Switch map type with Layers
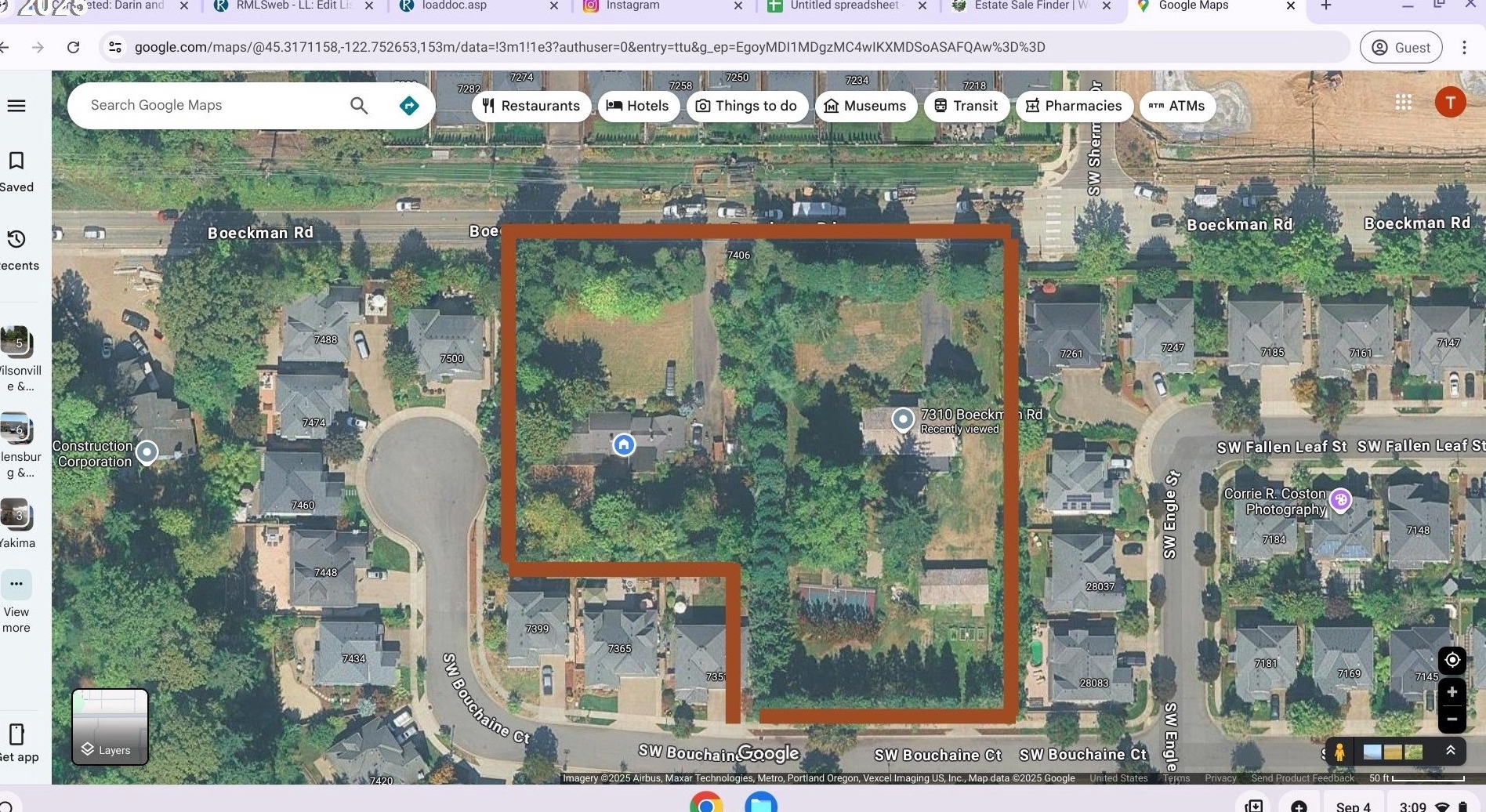The height and width of the screenshot is (812, 1486). coord(110,727)
